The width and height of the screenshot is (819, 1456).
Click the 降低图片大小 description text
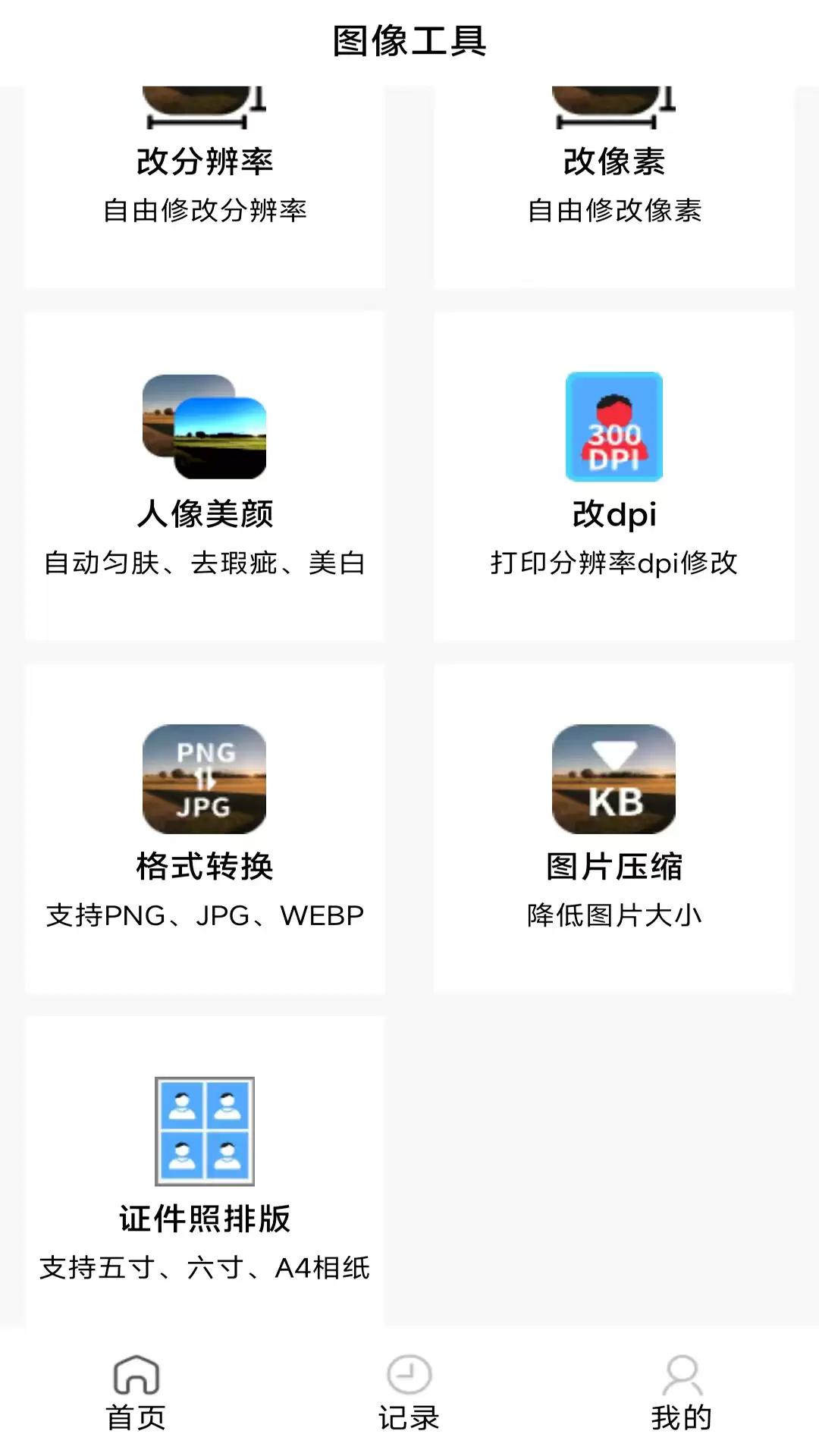tap(614, 915)
